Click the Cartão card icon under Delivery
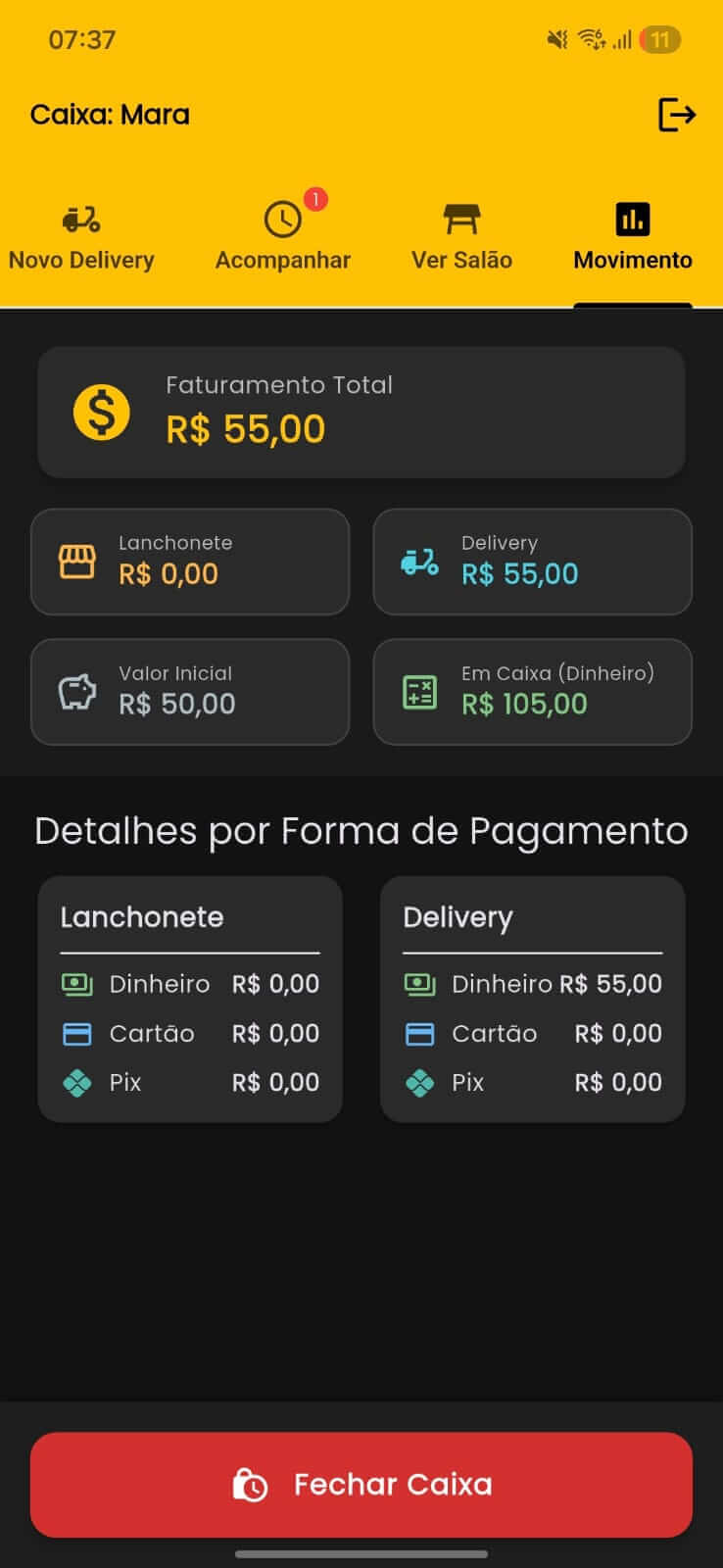The width and height of the screenshot is (723, 1568). 419,1033
